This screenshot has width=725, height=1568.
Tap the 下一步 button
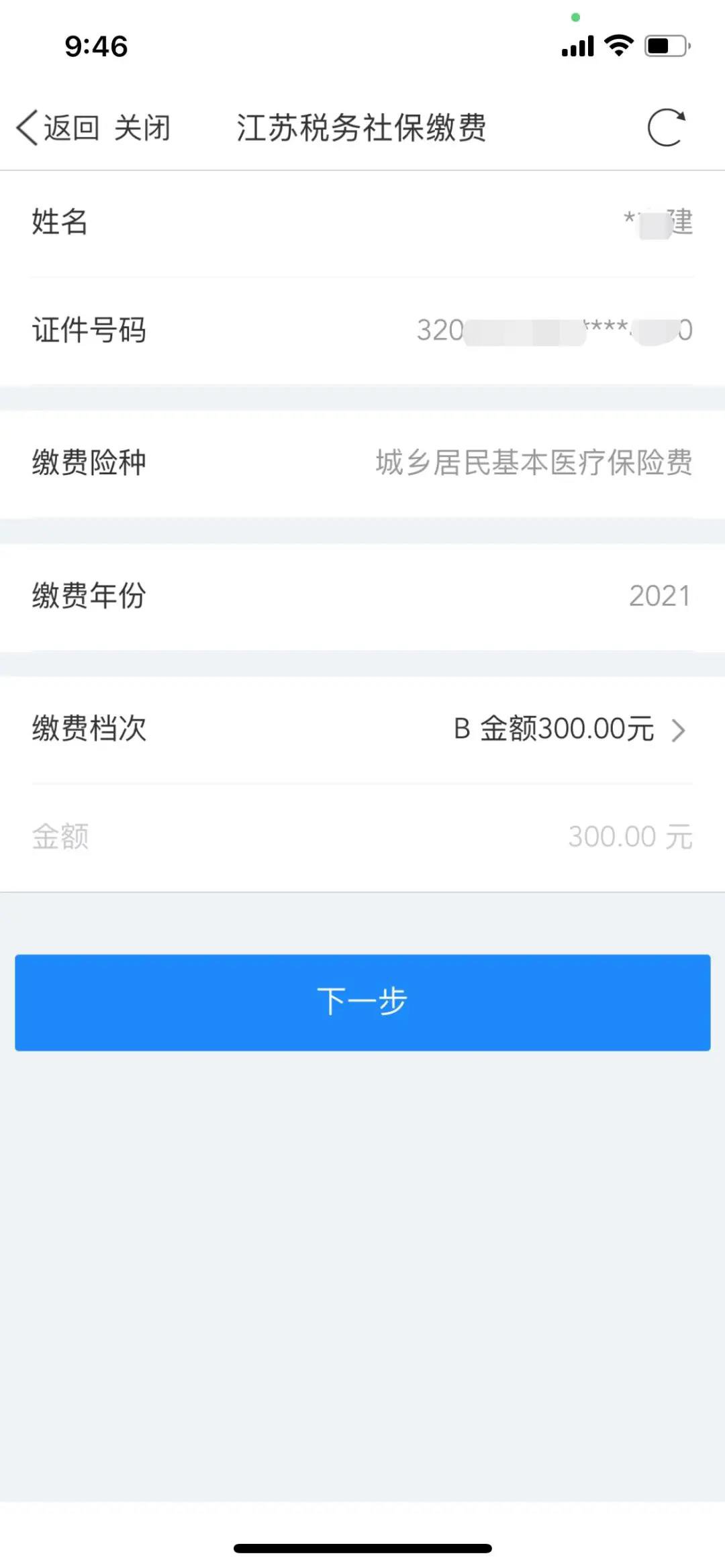click(x=362, y=1002)
